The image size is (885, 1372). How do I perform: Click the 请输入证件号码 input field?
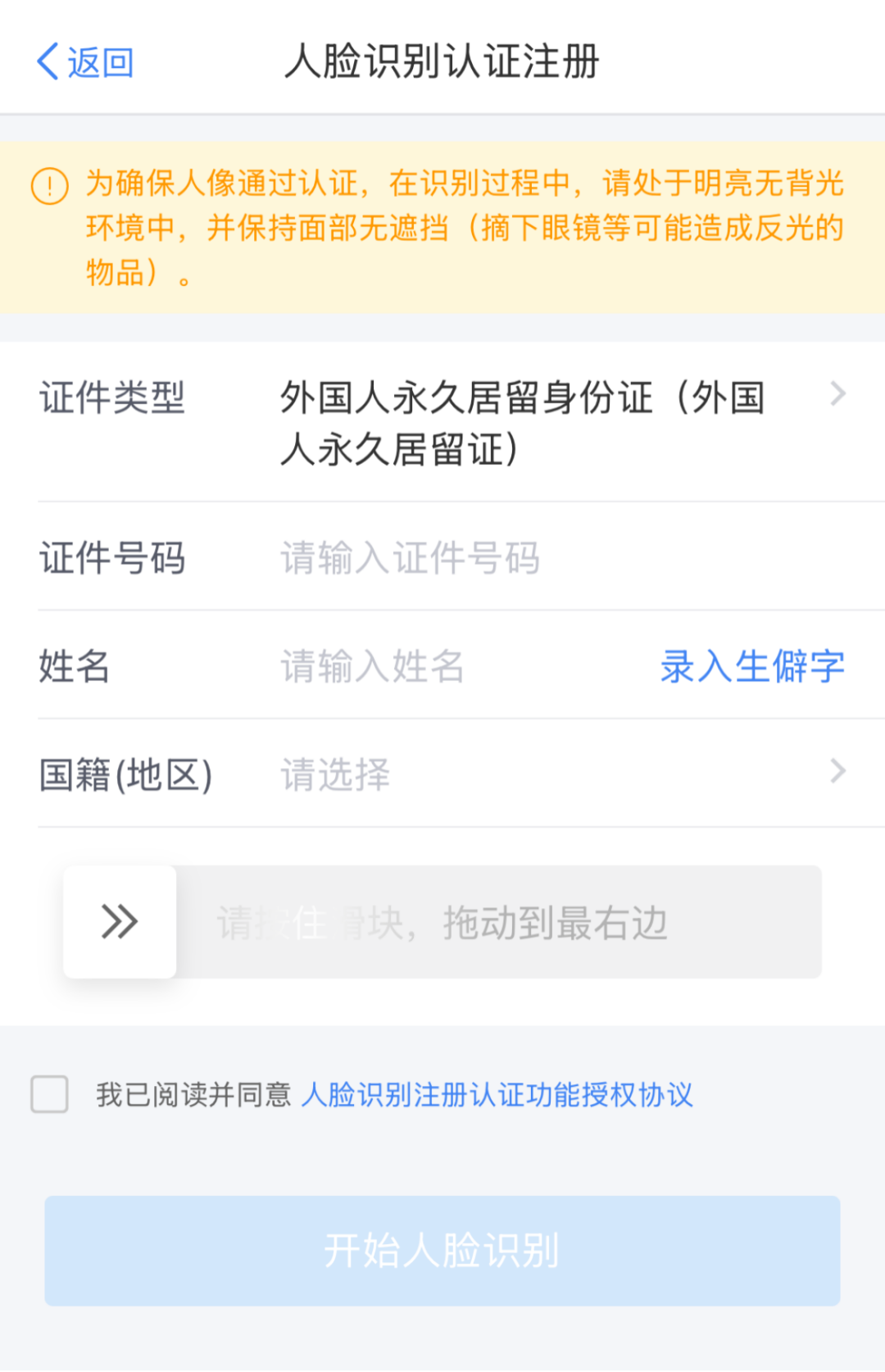pyautogui.click(x=410, y=557)
